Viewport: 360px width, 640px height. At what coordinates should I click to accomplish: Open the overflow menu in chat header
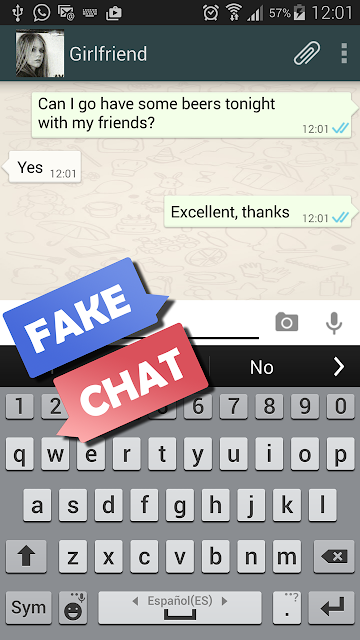tap(344, 53)
